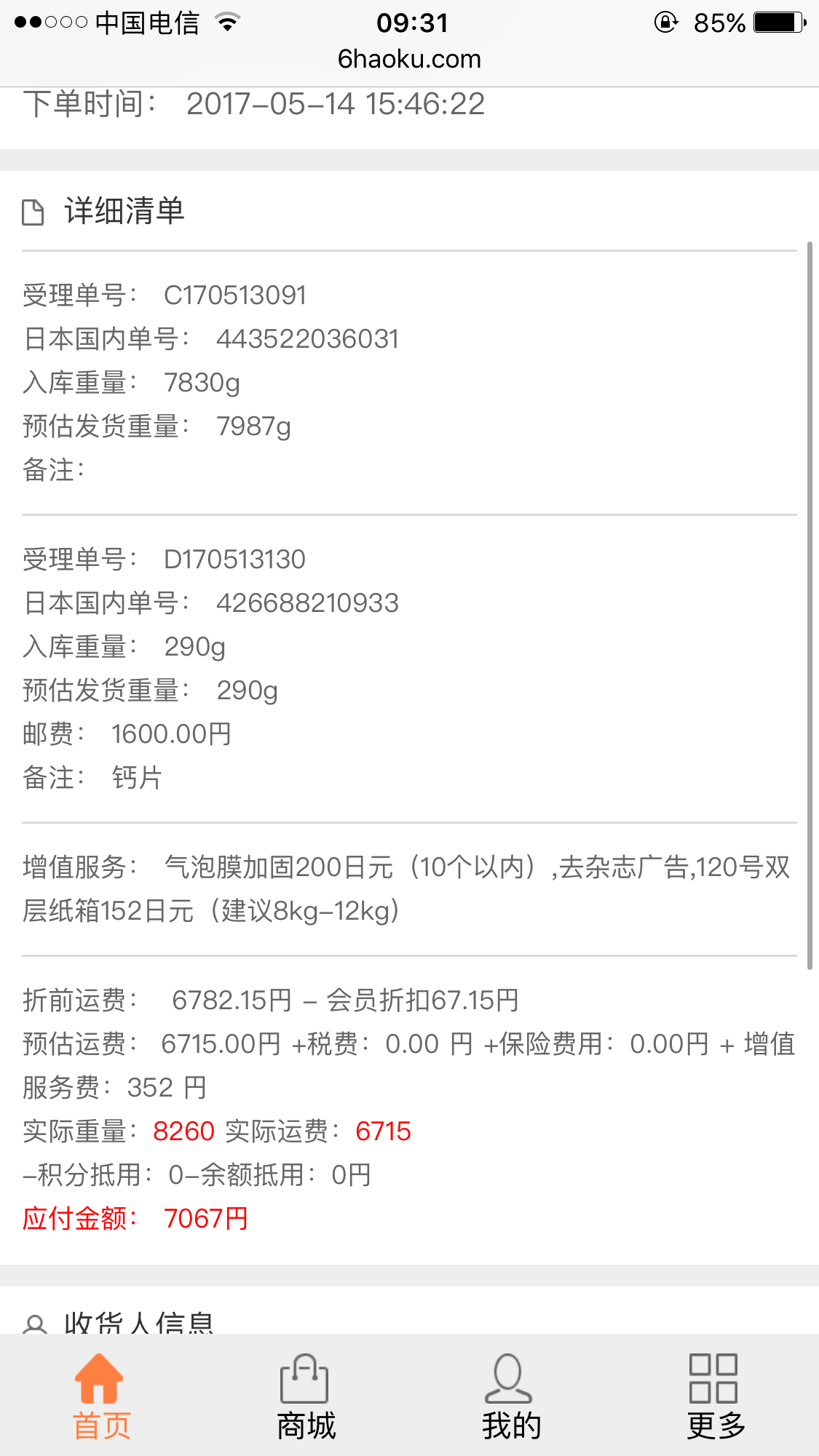819x1456 pixels.
Task: Open the 更多 tab
Action: pyautogui.click(x=716, y=1396)
